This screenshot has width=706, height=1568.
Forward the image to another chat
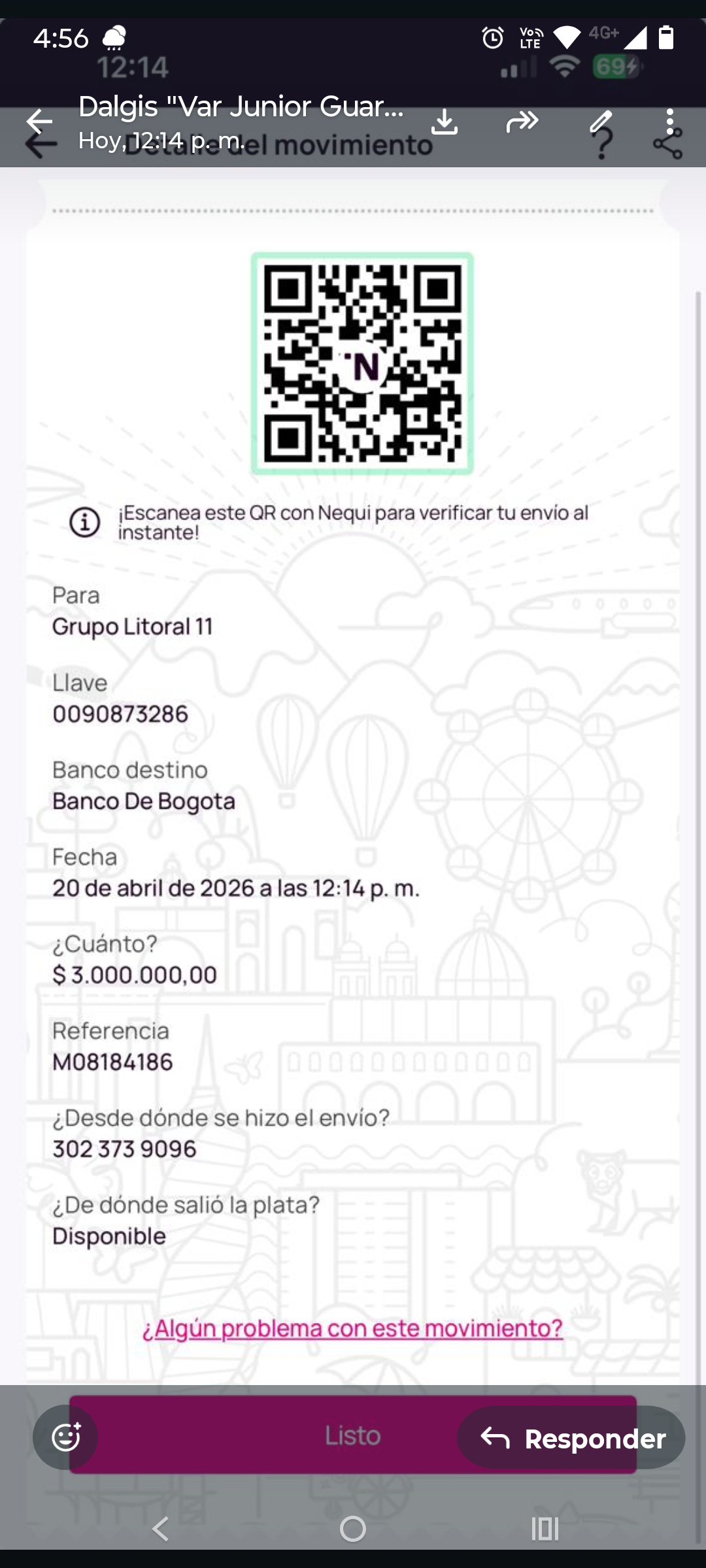(x=522, y=122)
